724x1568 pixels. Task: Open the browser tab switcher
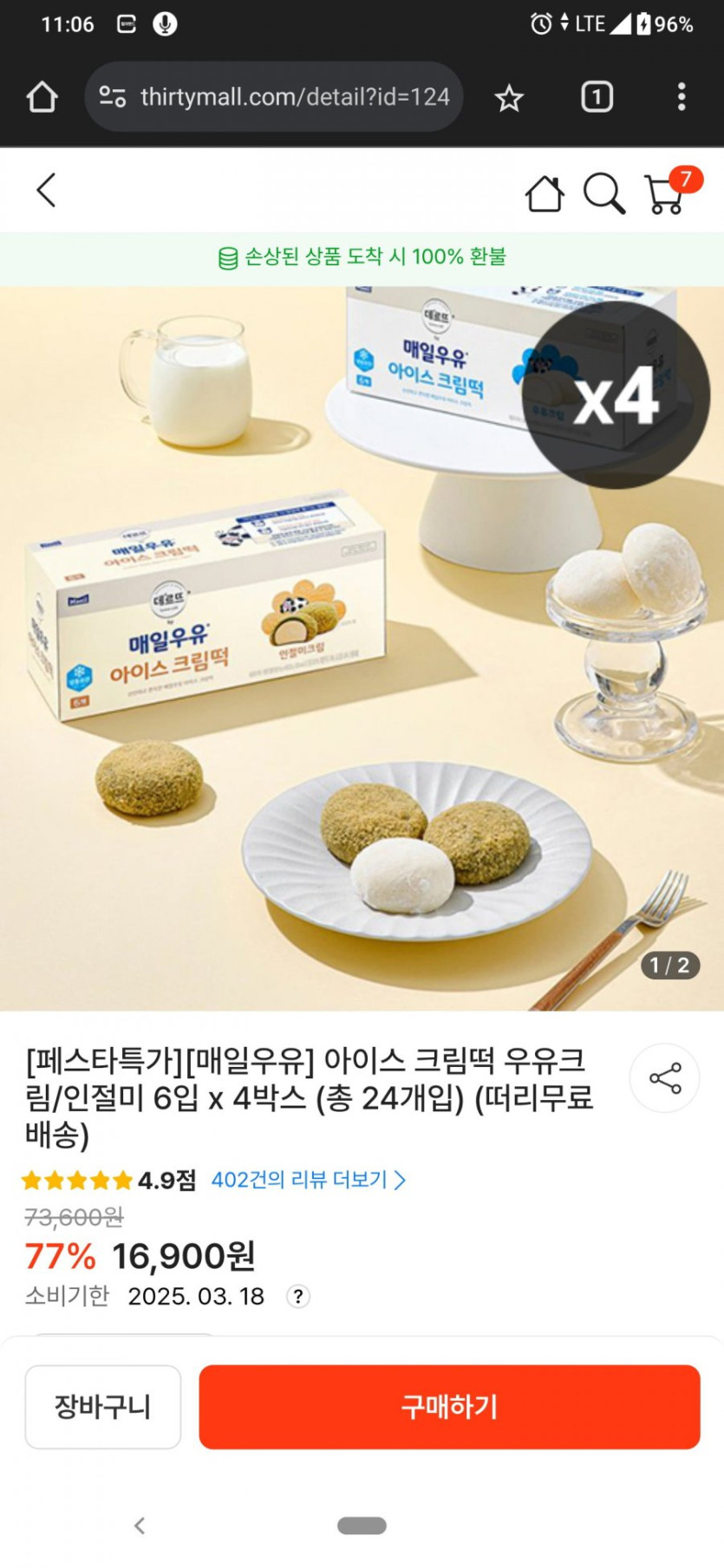597,97
